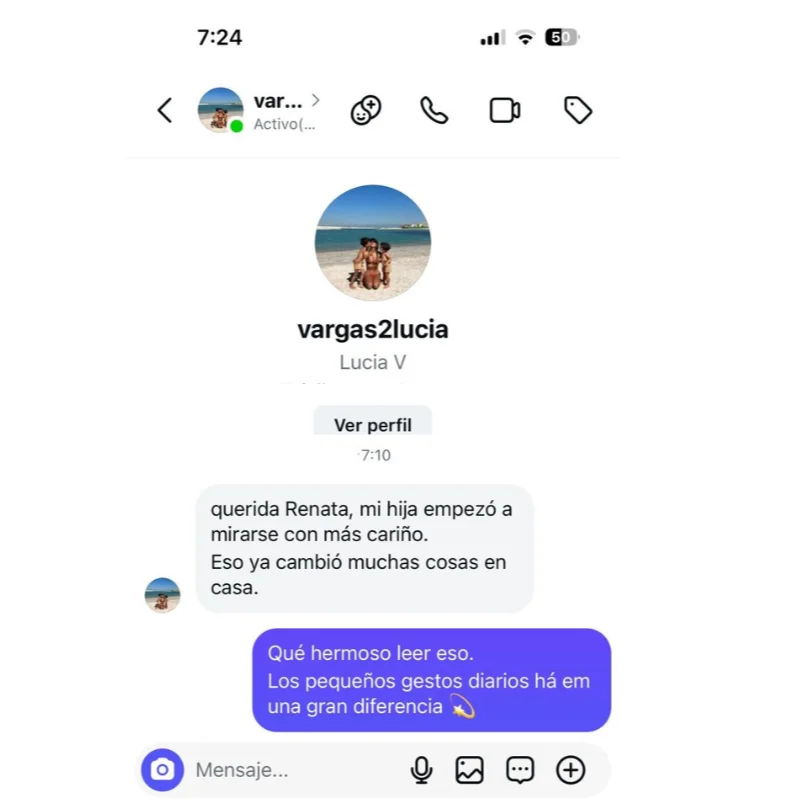Tap the Ver perfil button
This screenshot has height=800, width=800.
(x=372, y=424)
